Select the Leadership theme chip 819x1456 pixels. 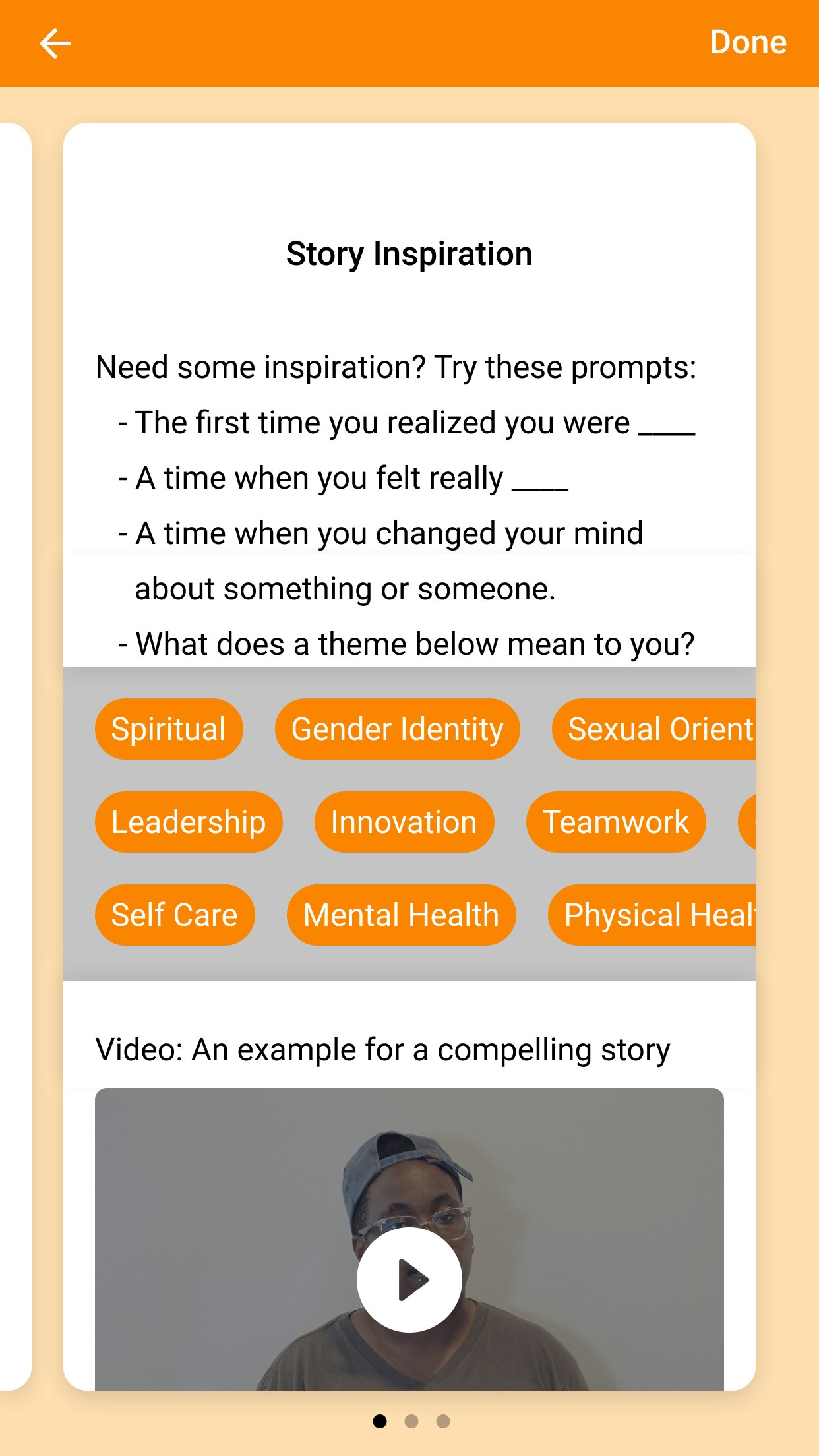[x=189, y=822]
